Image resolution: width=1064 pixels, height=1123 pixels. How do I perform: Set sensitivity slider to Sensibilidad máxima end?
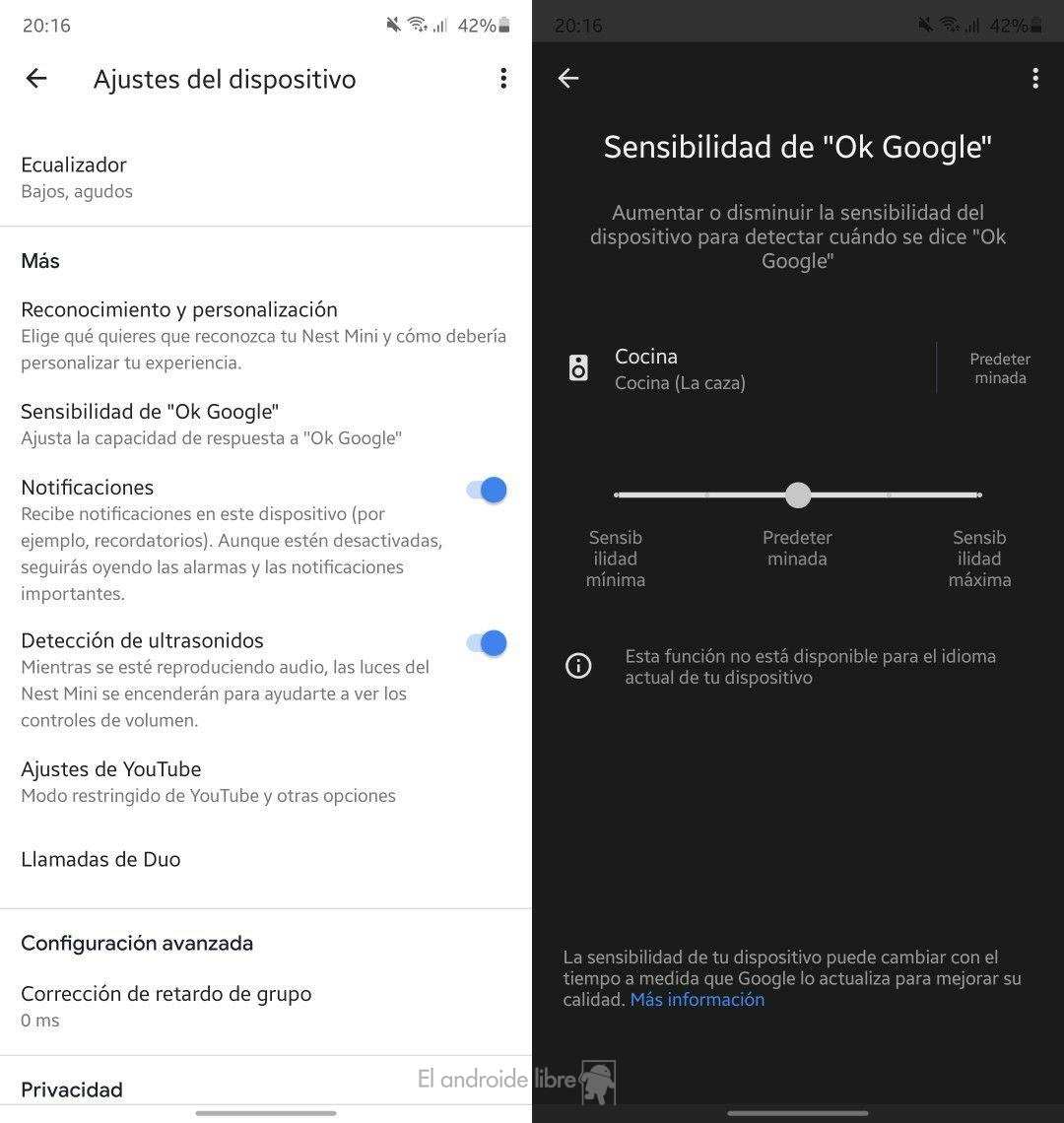coord(978,495)
